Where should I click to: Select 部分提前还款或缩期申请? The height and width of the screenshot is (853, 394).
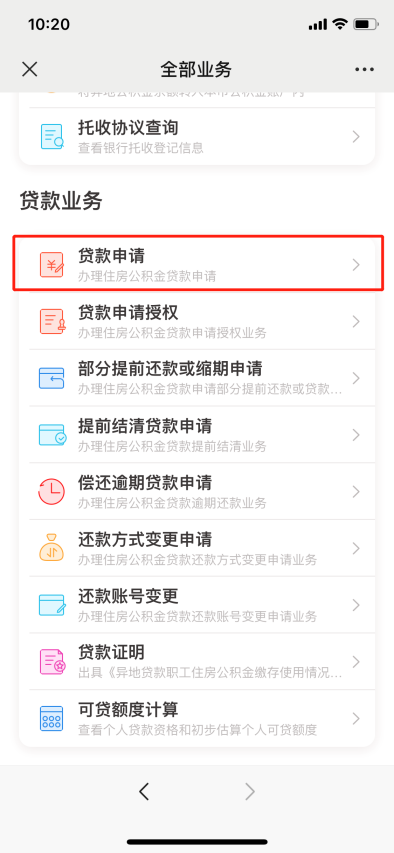197,378
